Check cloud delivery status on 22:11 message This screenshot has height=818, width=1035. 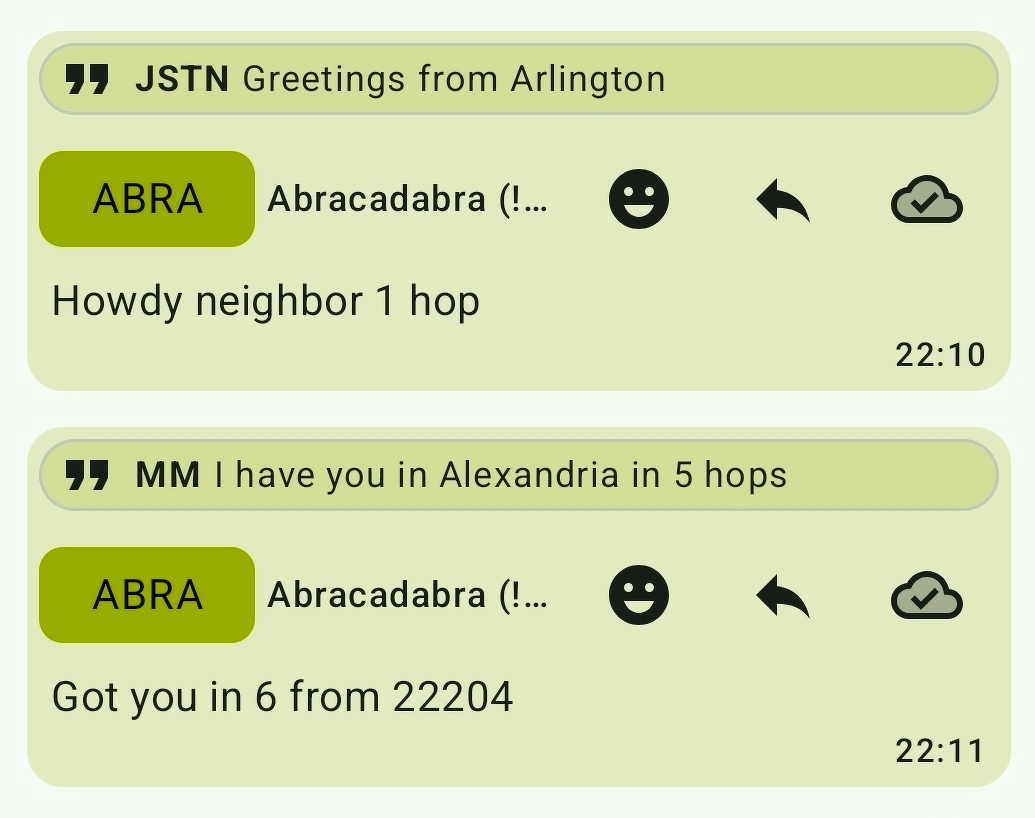[x=926, y=596]
